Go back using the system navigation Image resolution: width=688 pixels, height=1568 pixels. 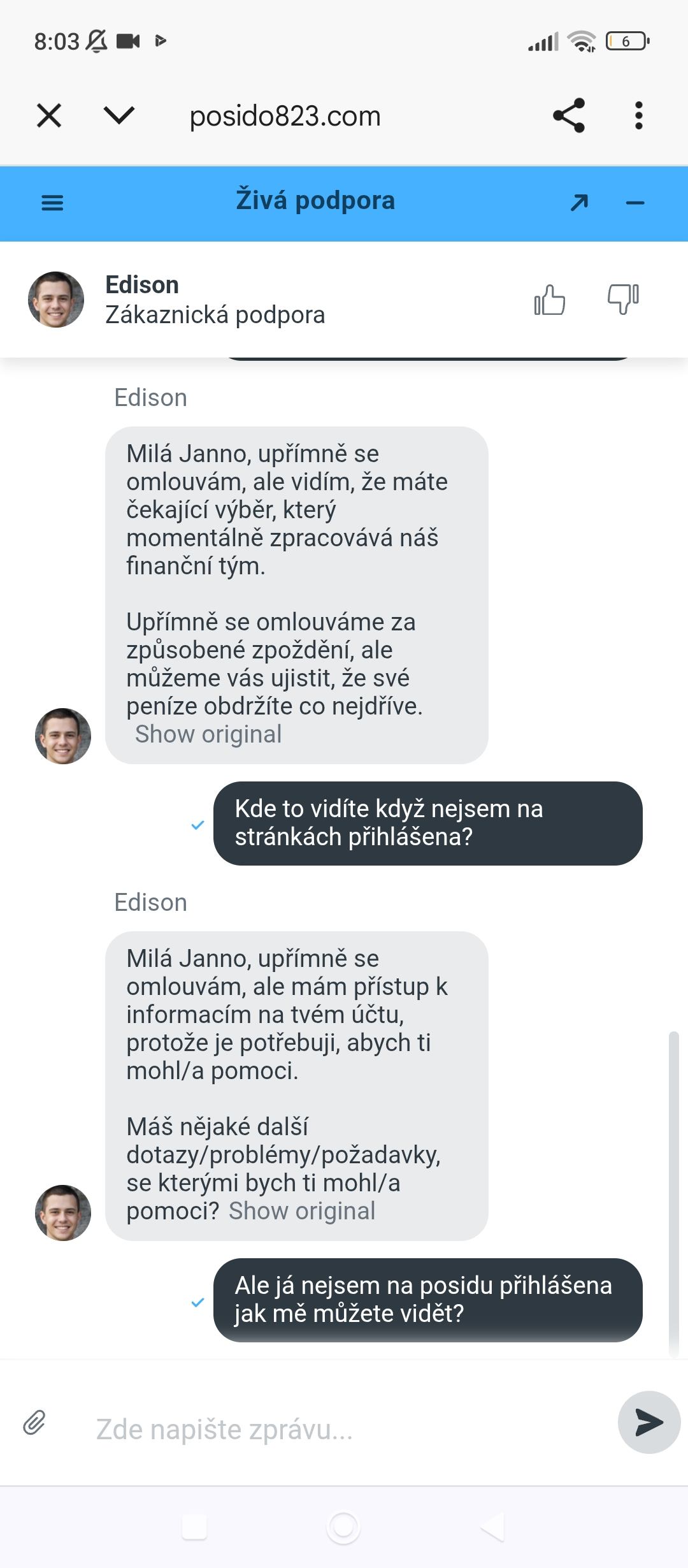coord(492,1527)
